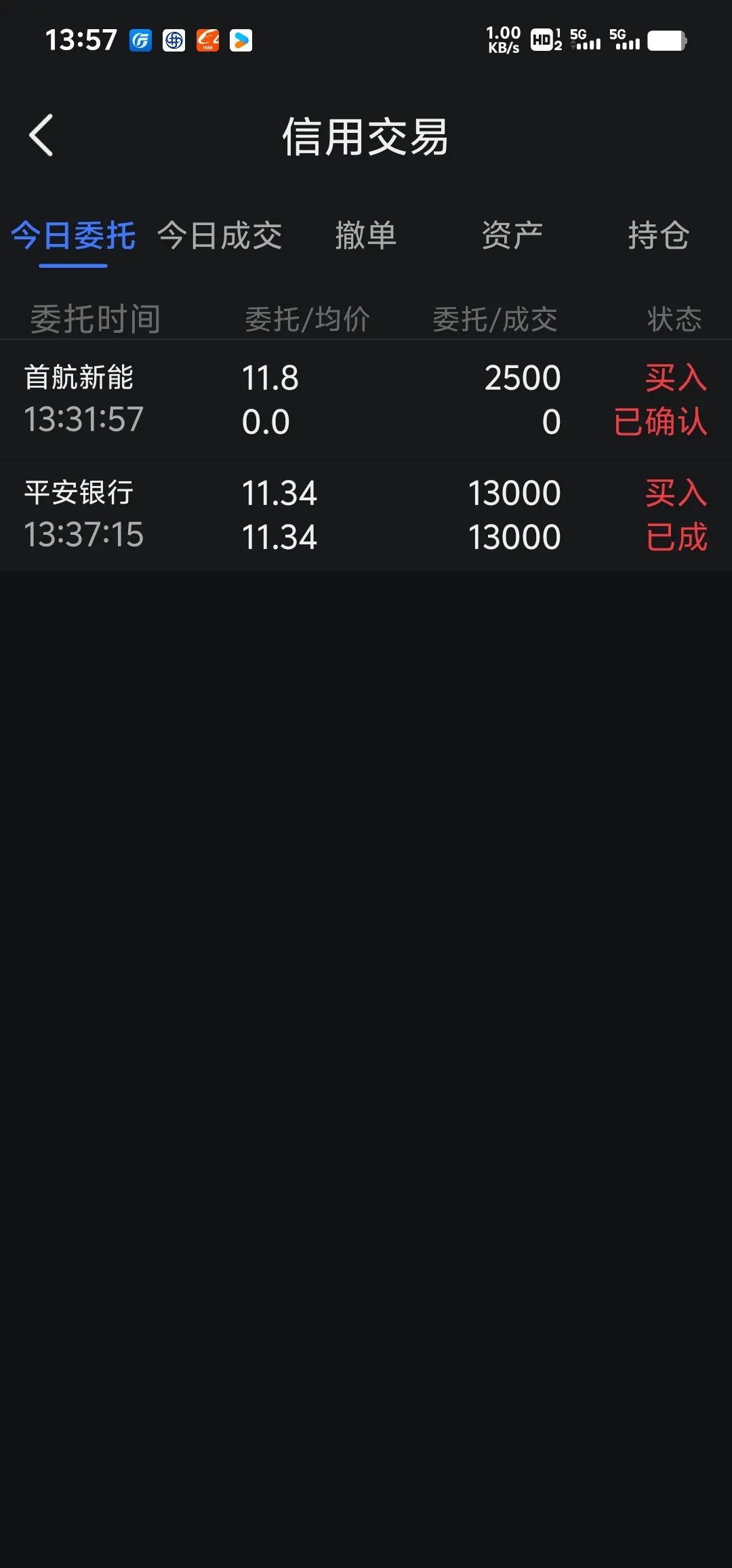This screenshot has height=1568, width=732.
Task: Tap the 委托时间 column header
Action: tap(95, 319)
